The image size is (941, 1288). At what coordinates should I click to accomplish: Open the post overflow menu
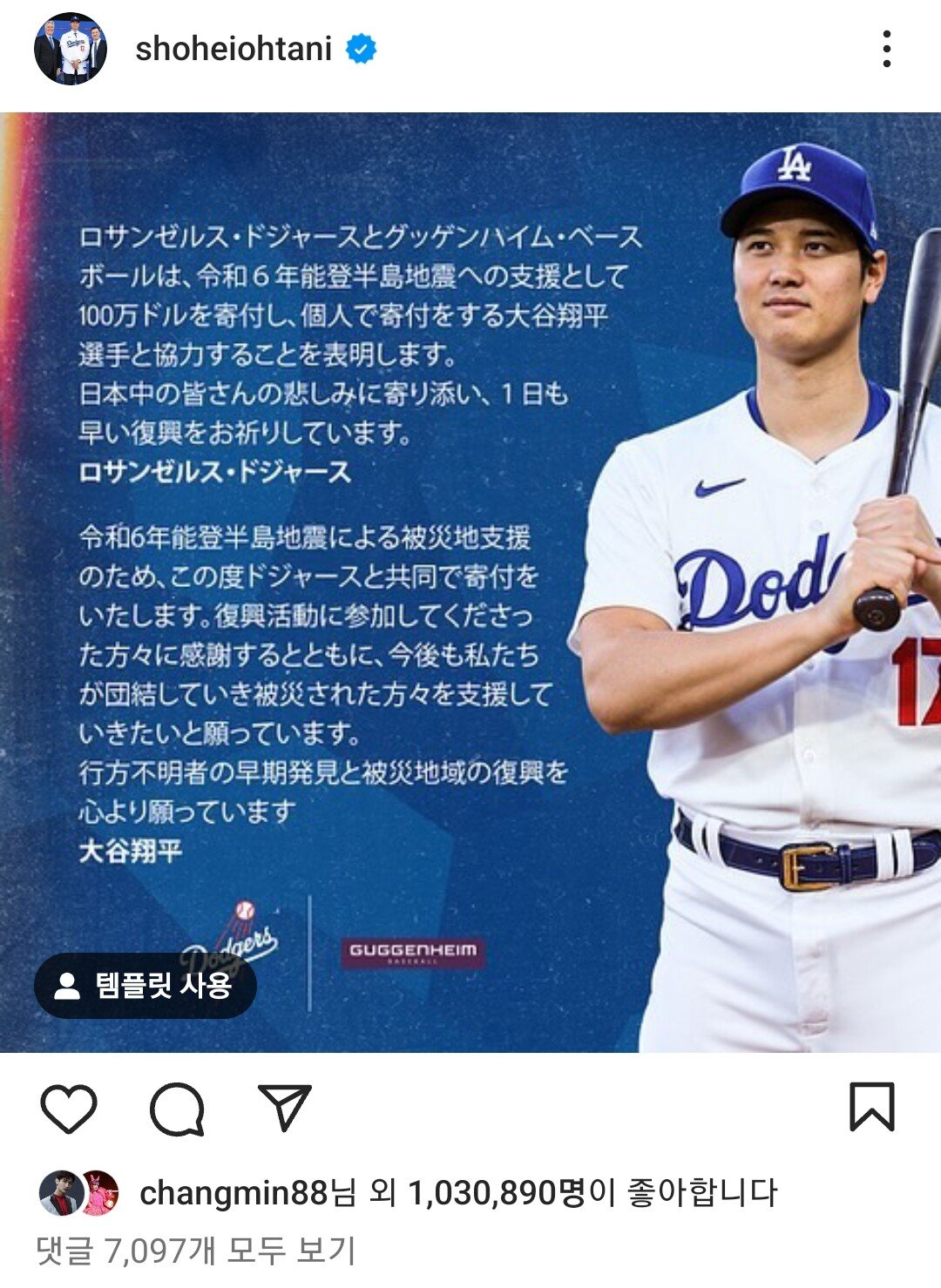tap(886, 49)
